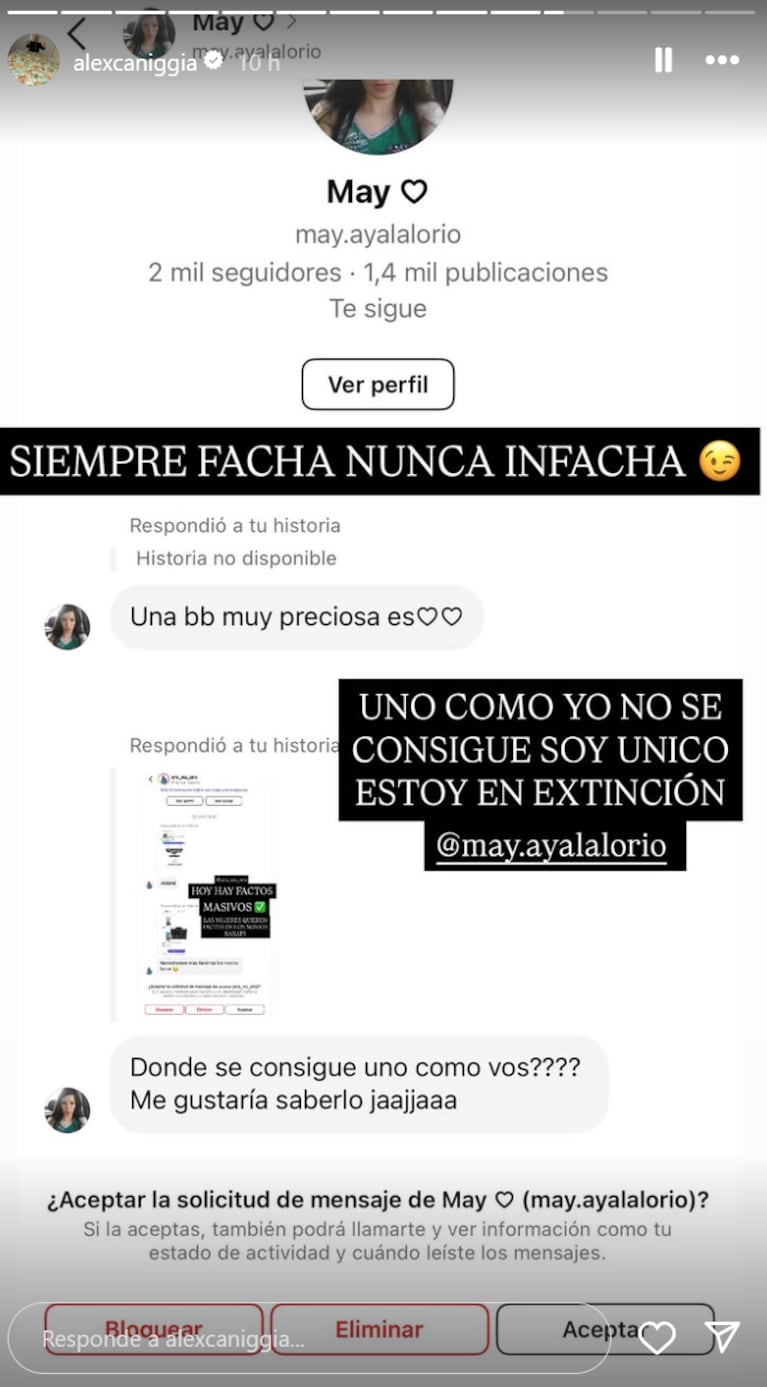
Task: Open the three-dot story options menu
Action: coord(722,60)
